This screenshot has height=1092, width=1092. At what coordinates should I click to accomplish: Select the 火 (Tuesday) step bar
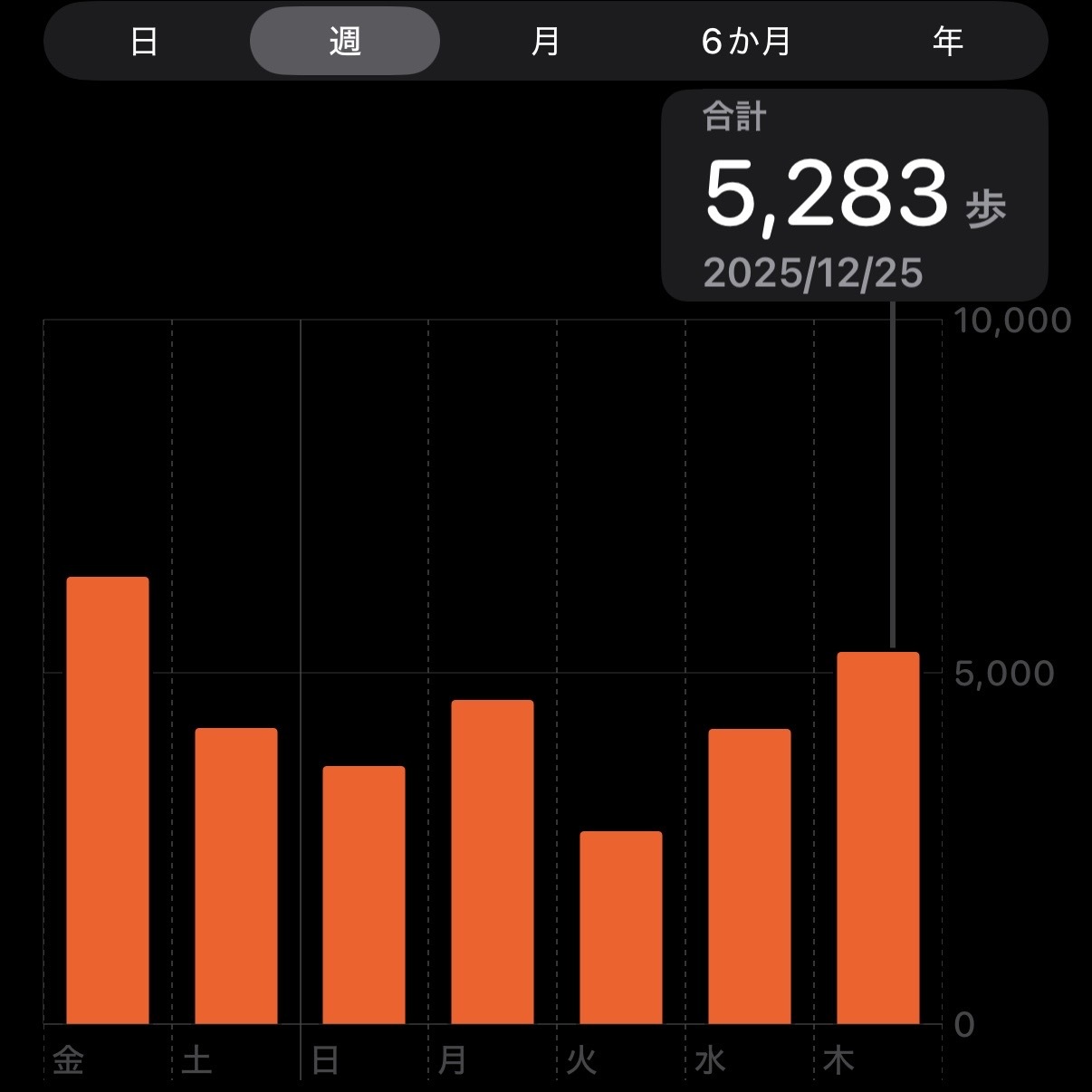coord(621,927)
